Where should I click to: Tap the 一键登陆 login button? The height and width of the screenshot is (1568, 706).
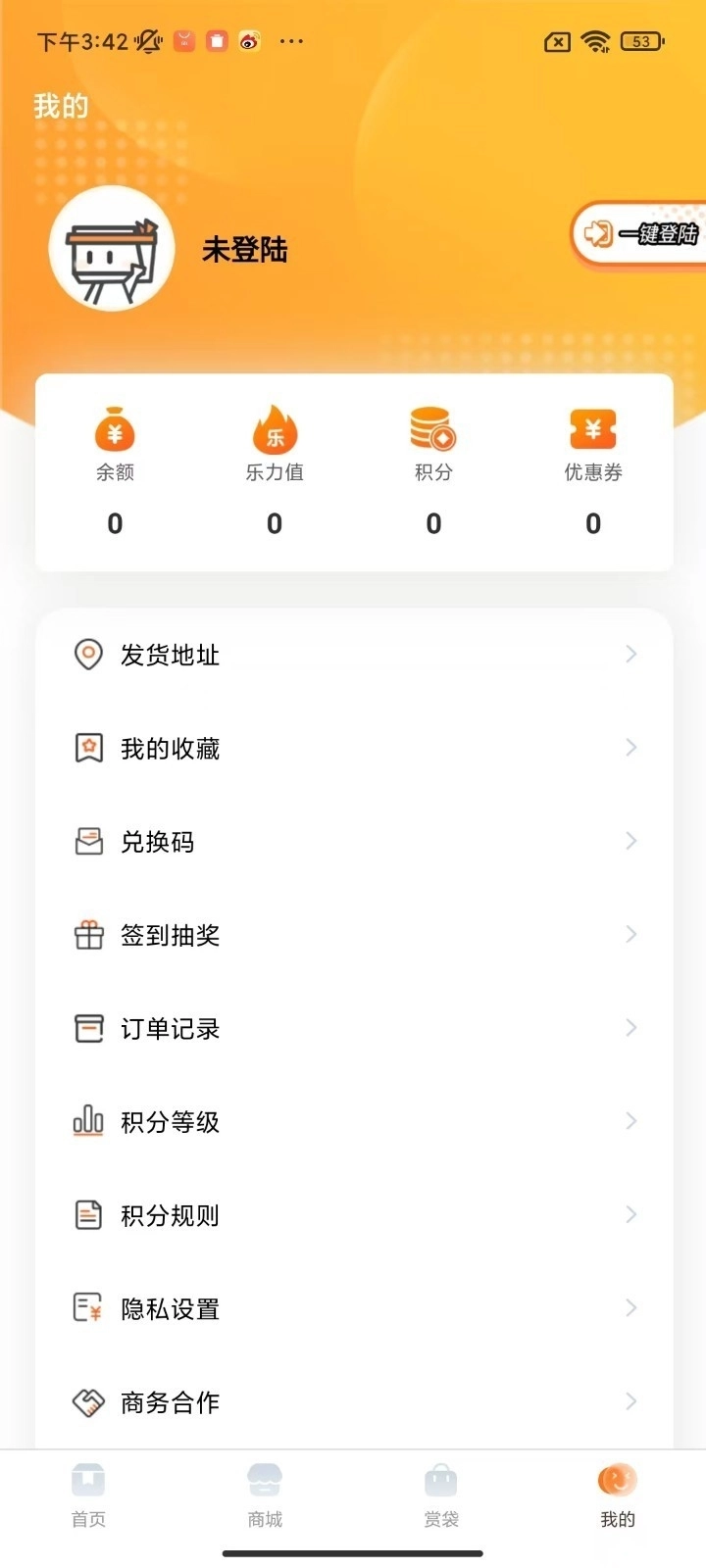click(x=647, y=235)
